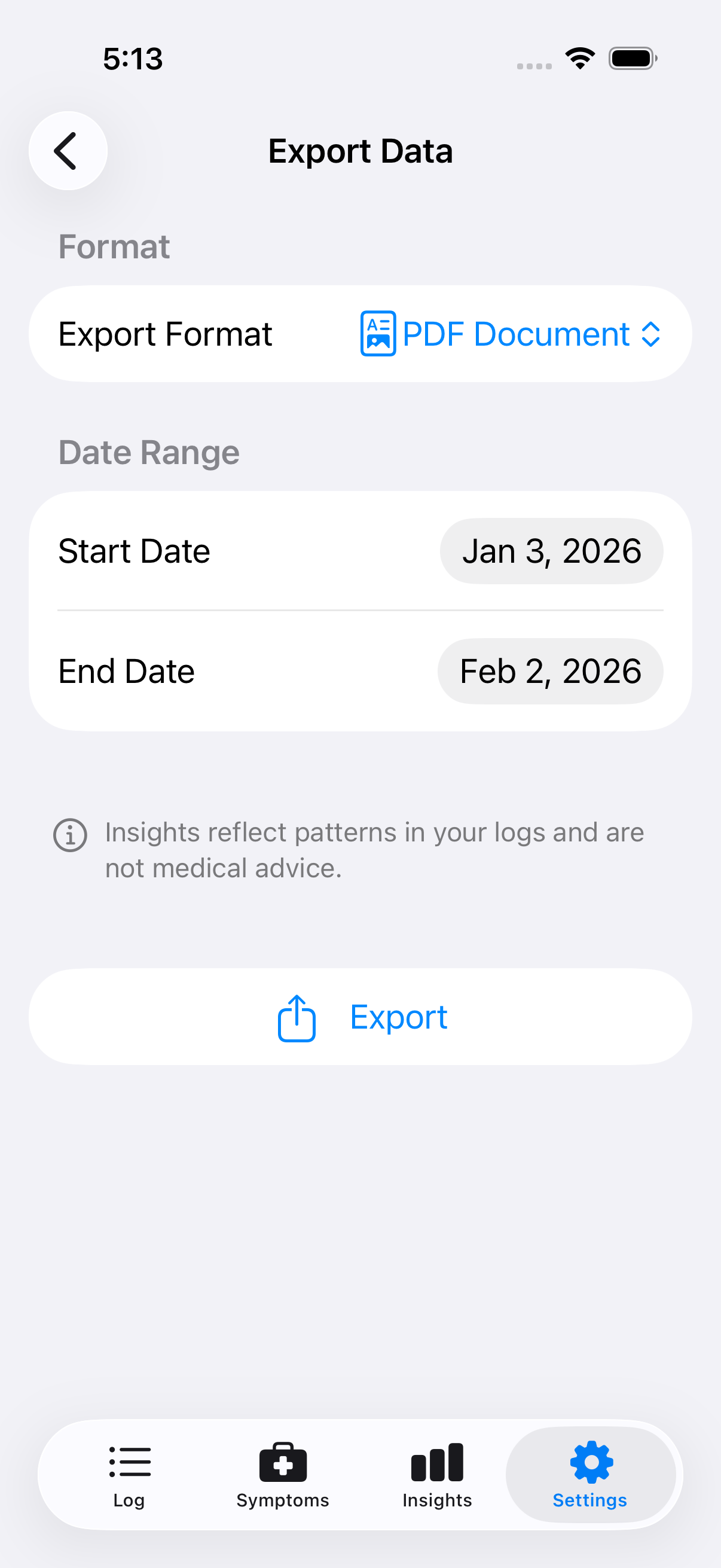Go back using the navigation button
The height and width of the screenshot is (1568, 721).
tap(68, 151)
